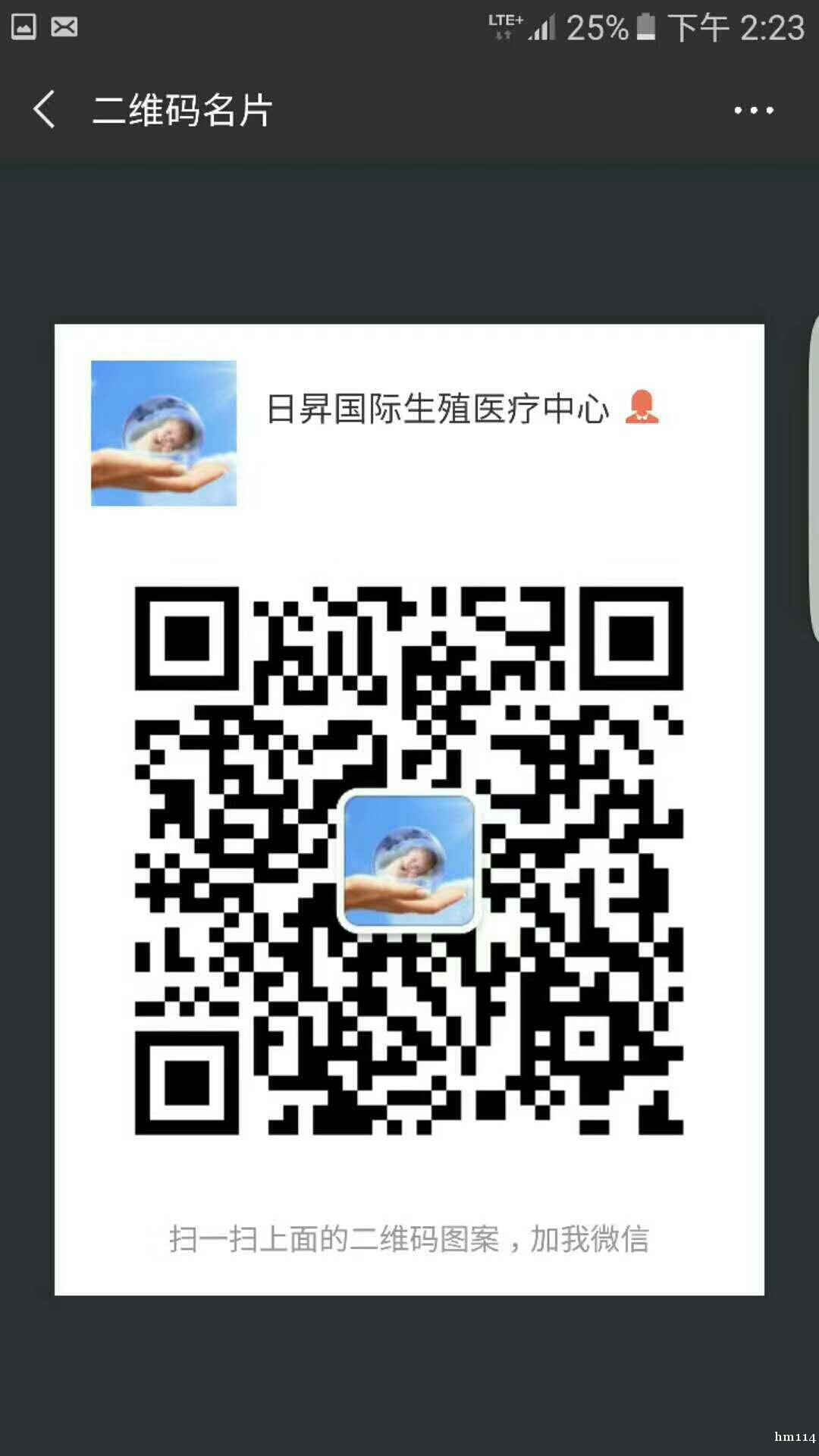This screenshot has width=819, height=1456.
Task: Go back from the QR code card
Action: (x=44, y=110)
